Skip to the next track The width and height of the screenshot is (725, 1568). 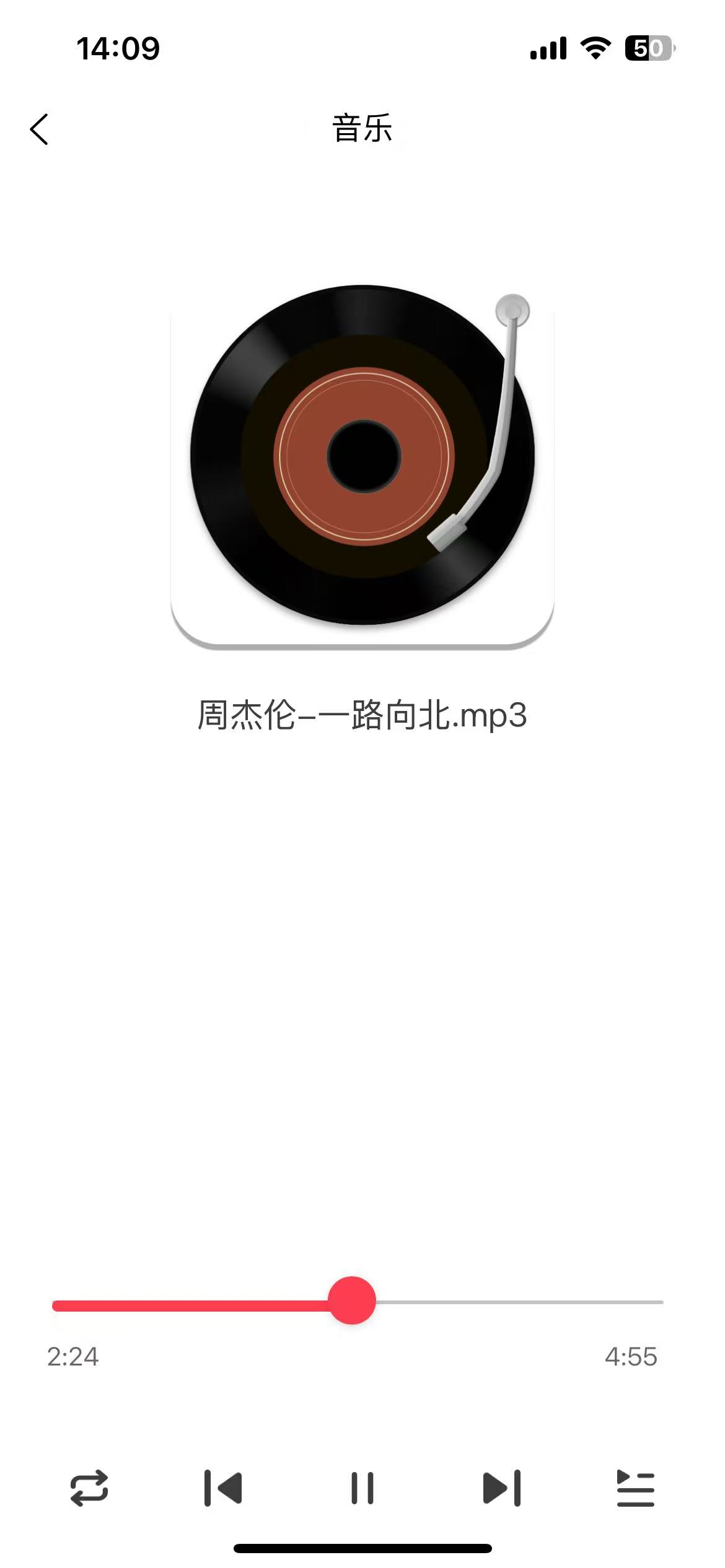point(502,1488)
